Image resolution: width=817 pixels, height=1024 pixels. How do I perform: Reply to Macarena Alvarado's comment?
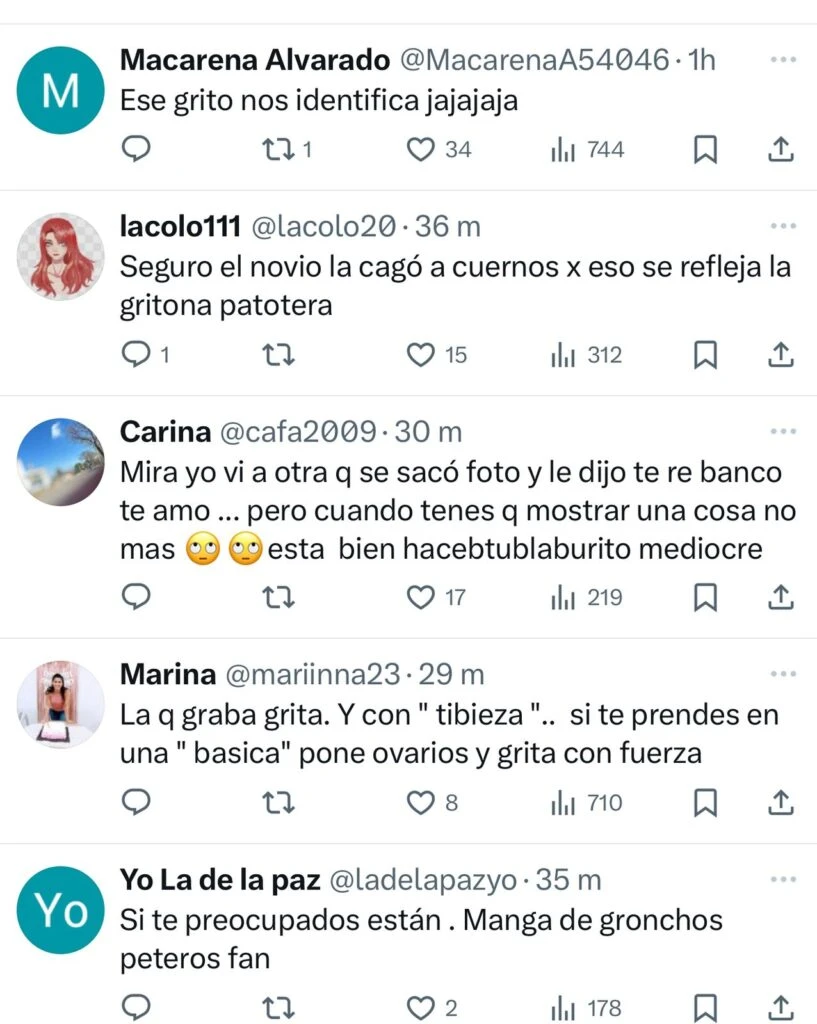(x=135, y=150)
